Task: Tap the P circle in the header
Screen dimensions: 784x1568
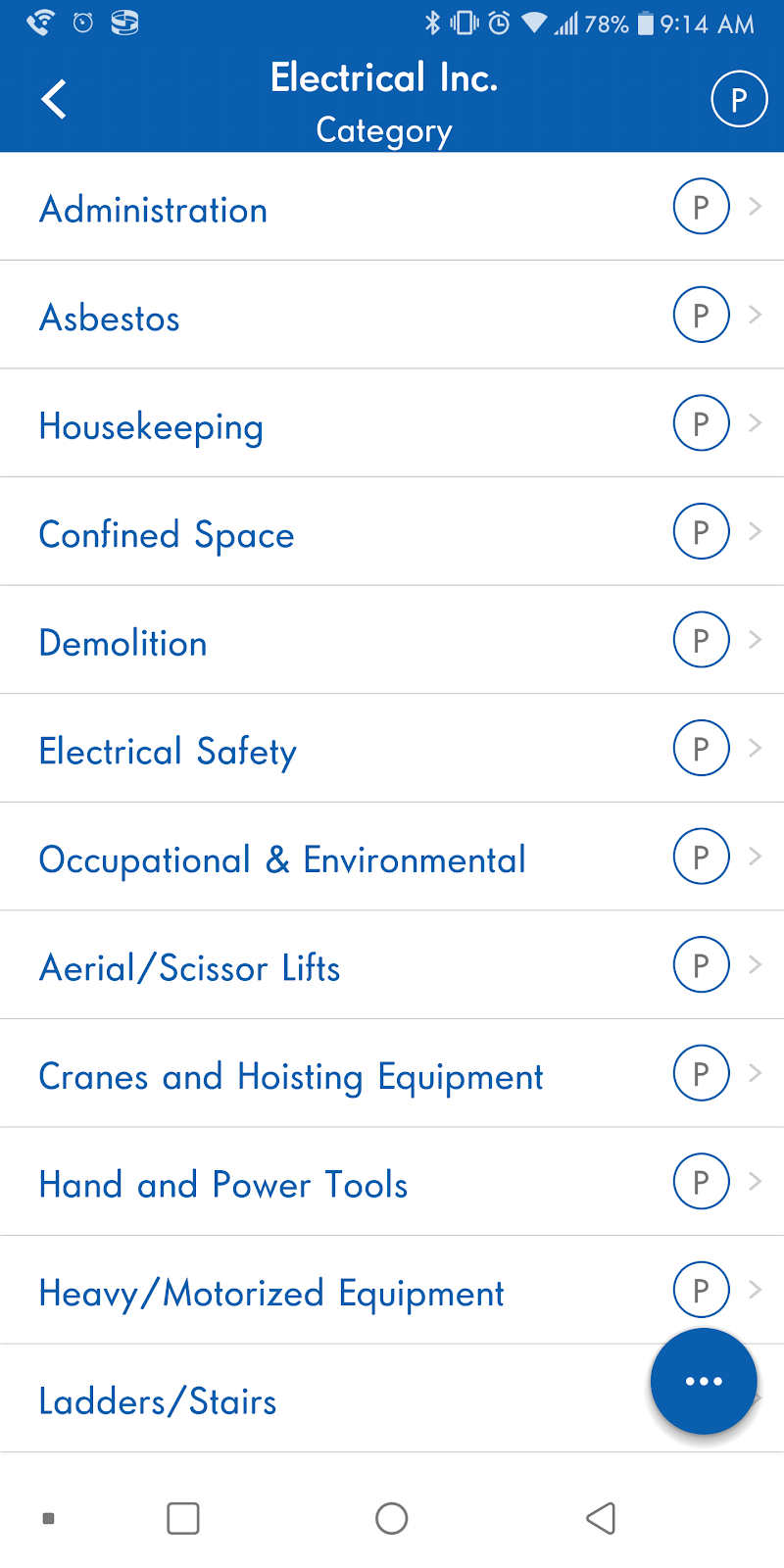Action: point(739,99)
